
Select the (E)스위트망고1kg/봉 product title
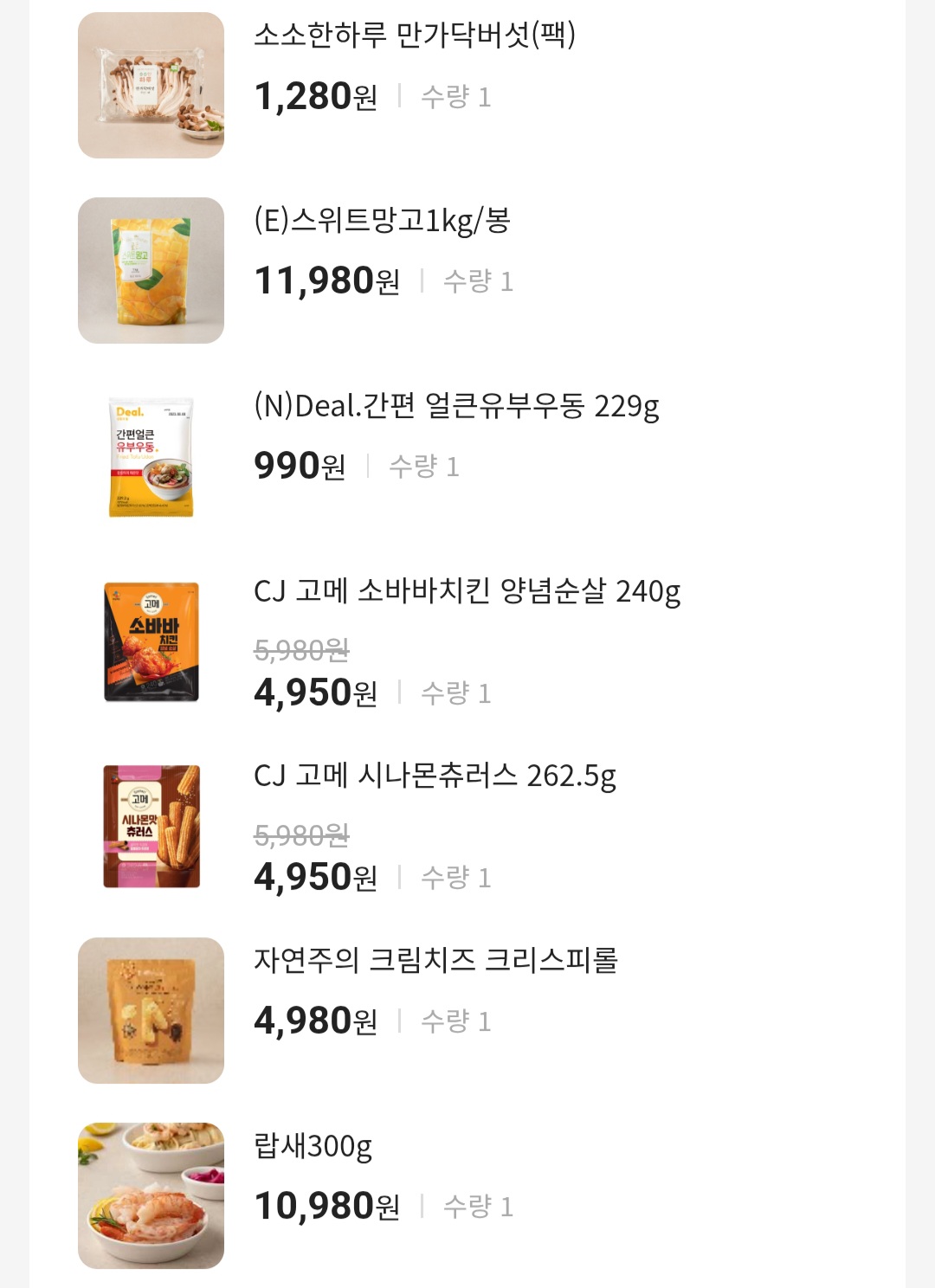pos(381,223)
